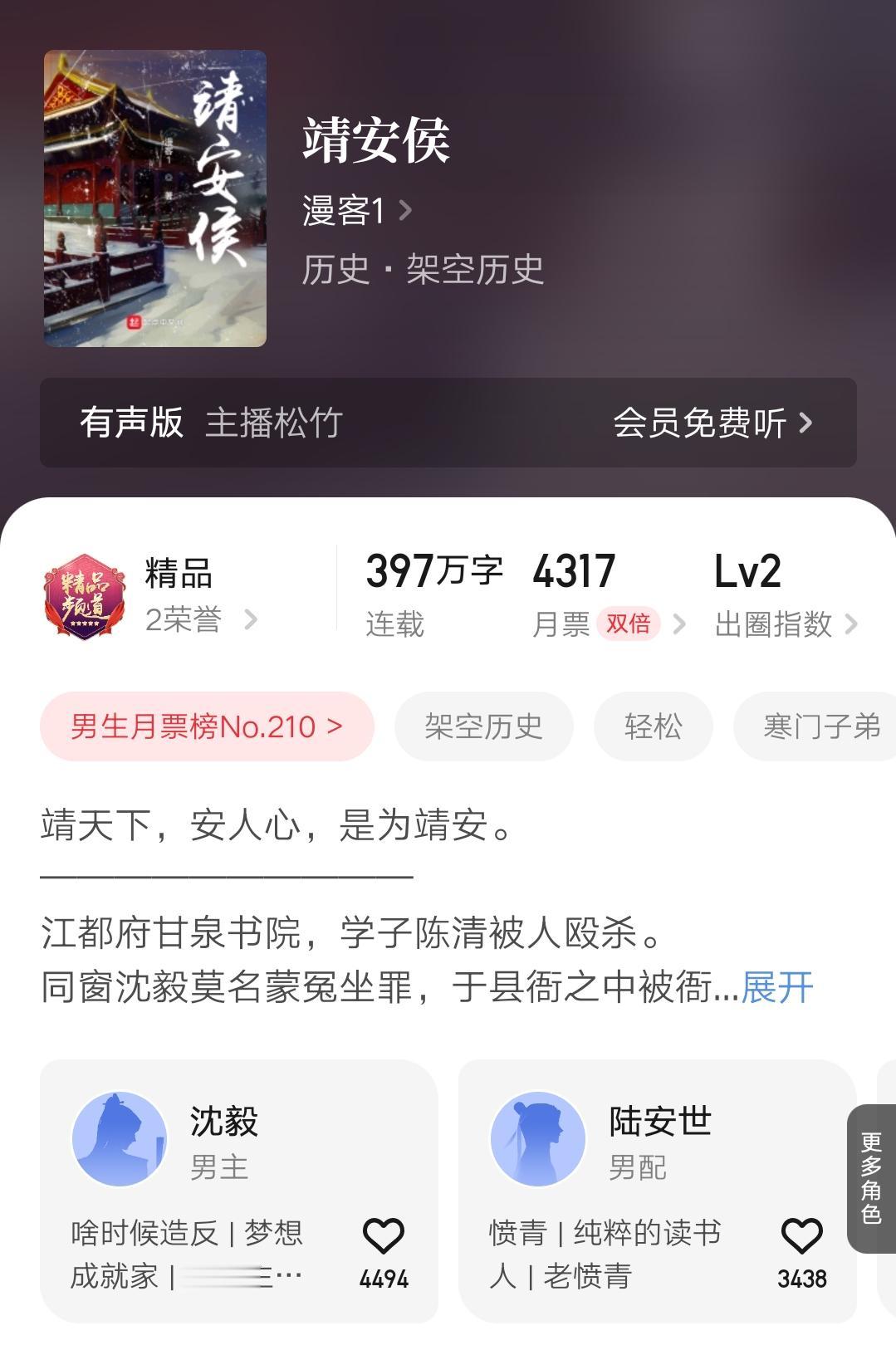Select the 架空历史 tag chip
Image resolution: width=896 pixels, height=1345 pixels.
[x=483, y=726]
